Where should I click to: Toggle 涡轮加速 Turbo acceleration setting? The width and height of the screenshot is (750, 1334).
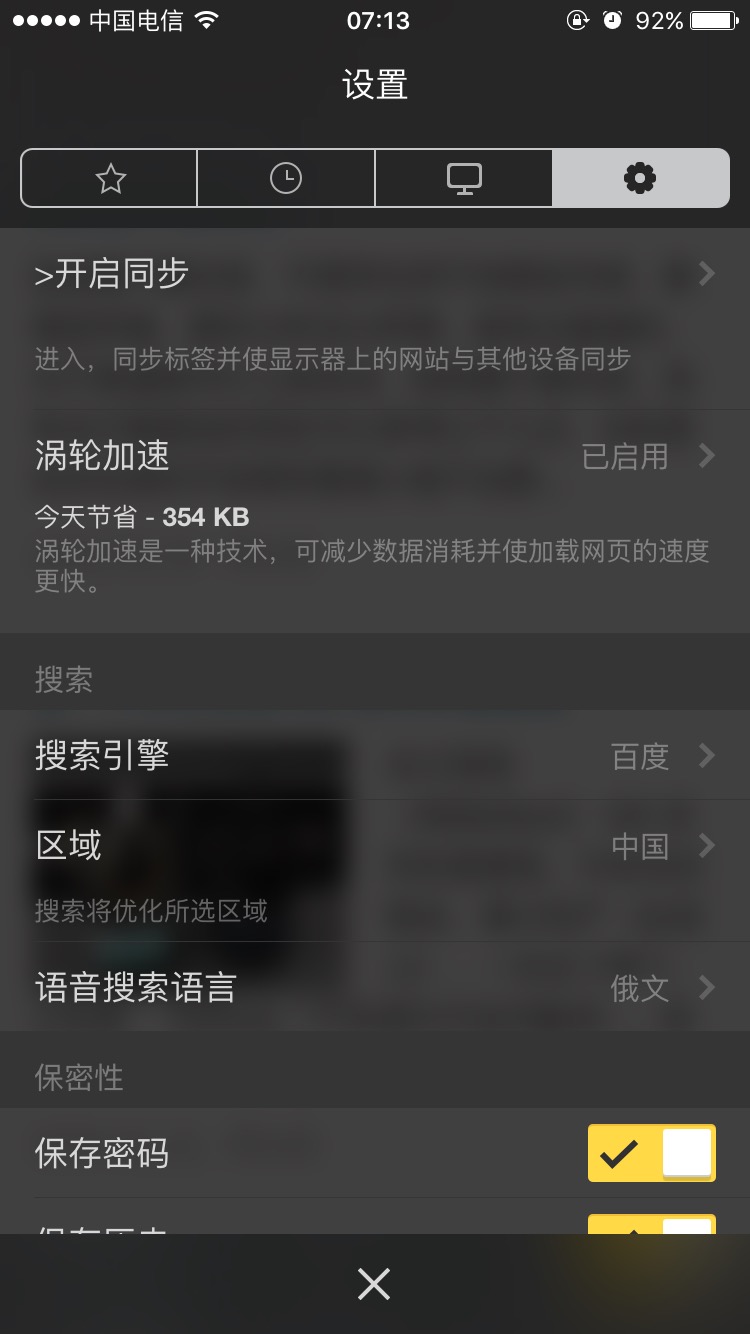point(375,457)
